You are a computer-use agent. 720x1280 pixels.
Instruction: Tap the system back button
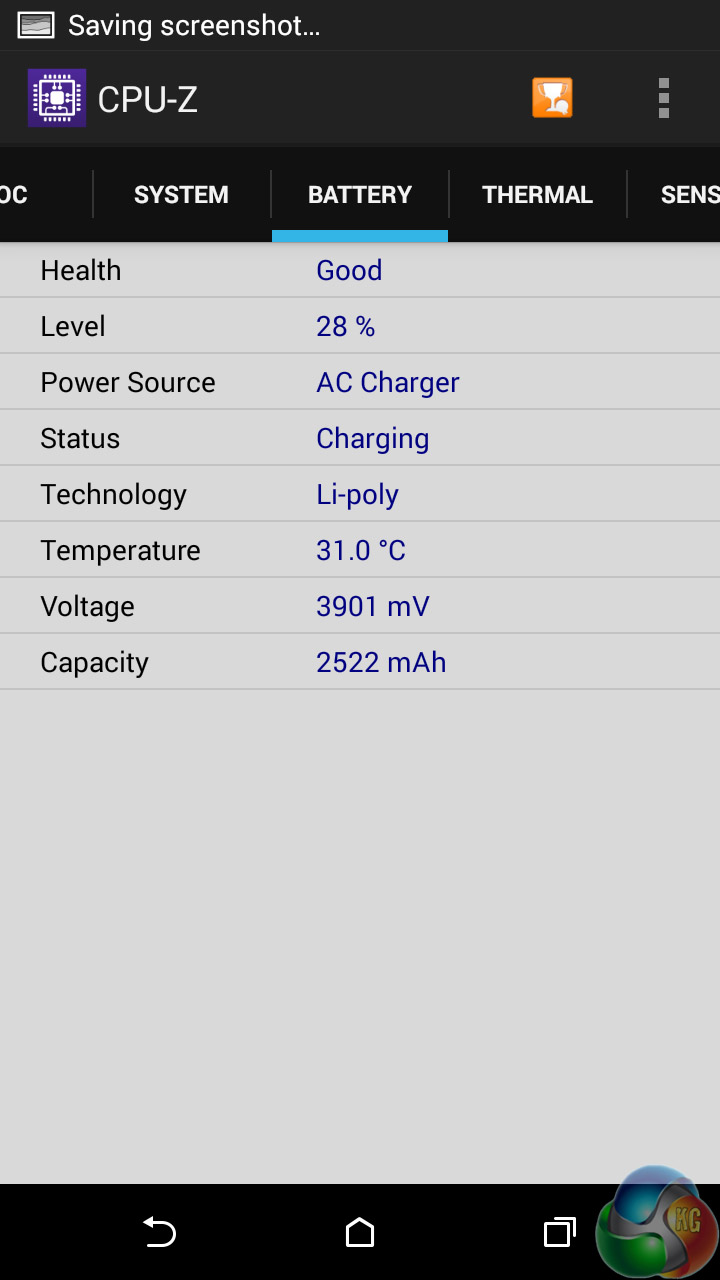click(x=159, y=1232)
